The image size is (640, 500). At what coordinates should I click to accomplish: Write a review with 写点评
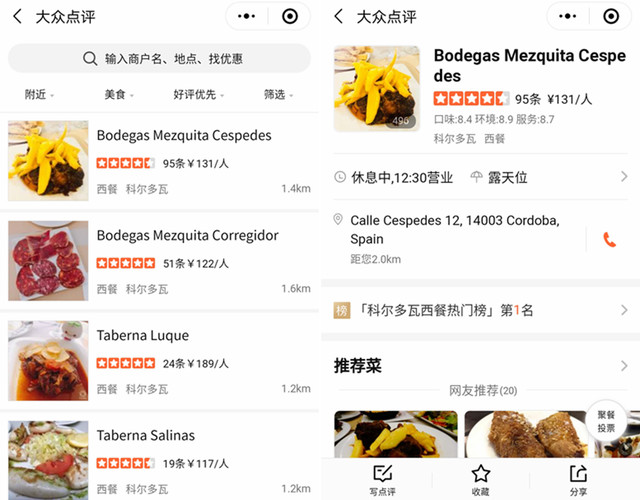click(383, 479)
